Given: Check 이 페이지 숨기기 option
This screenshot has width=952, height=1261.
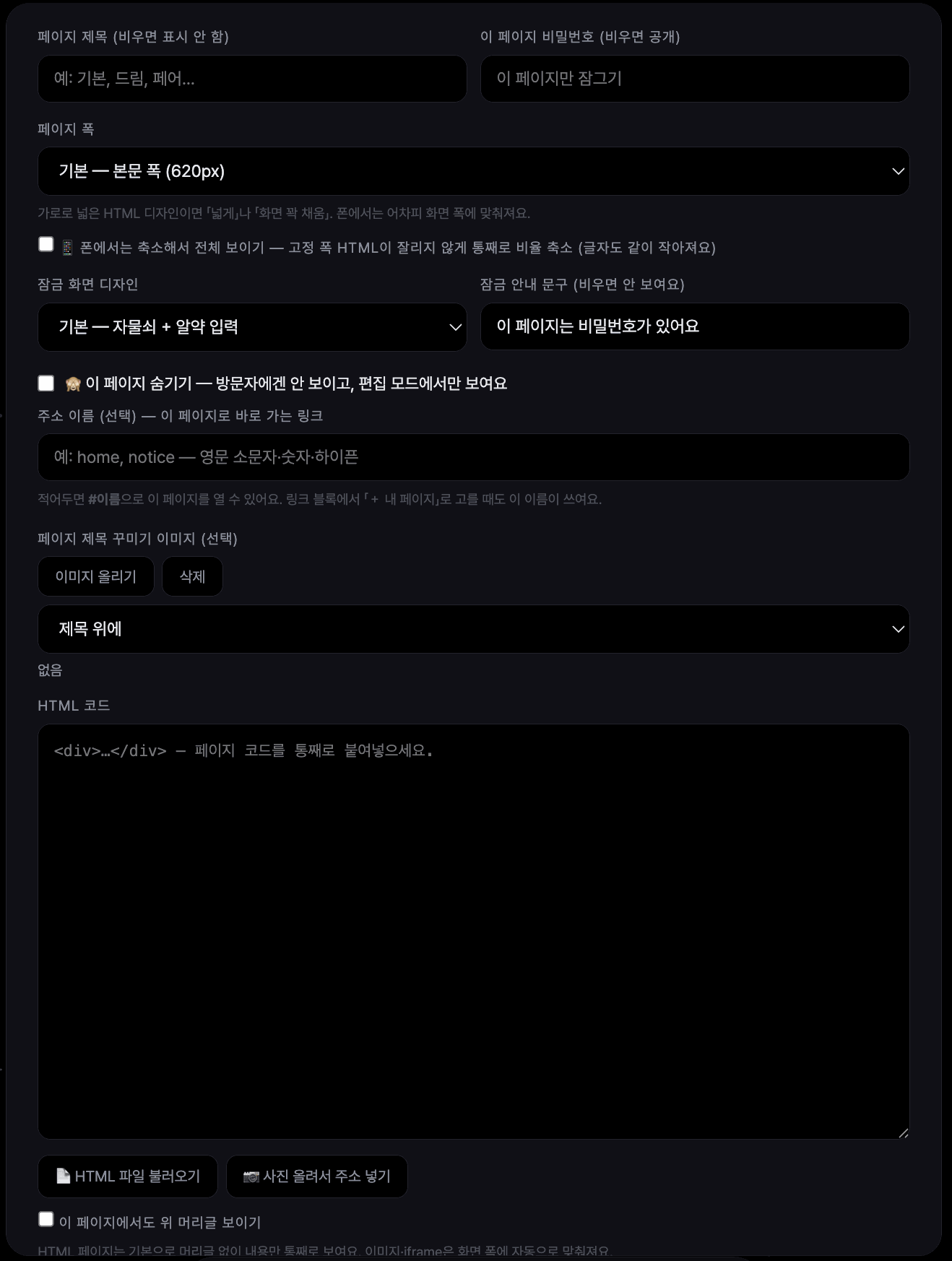Looking at the screenshot, I should [46, 383].
